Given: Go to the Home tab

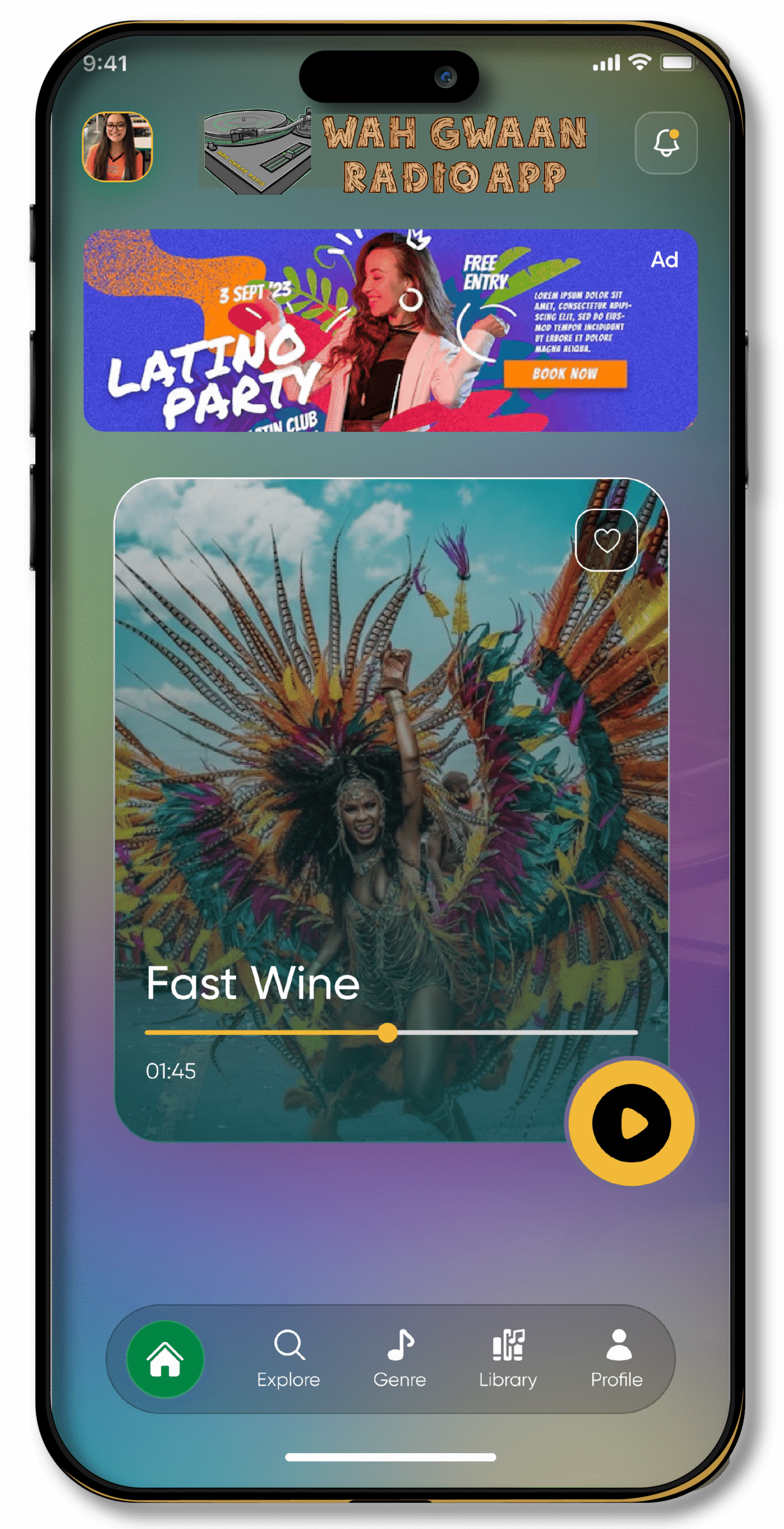Looking at the screenshot, I should 165,1359.
